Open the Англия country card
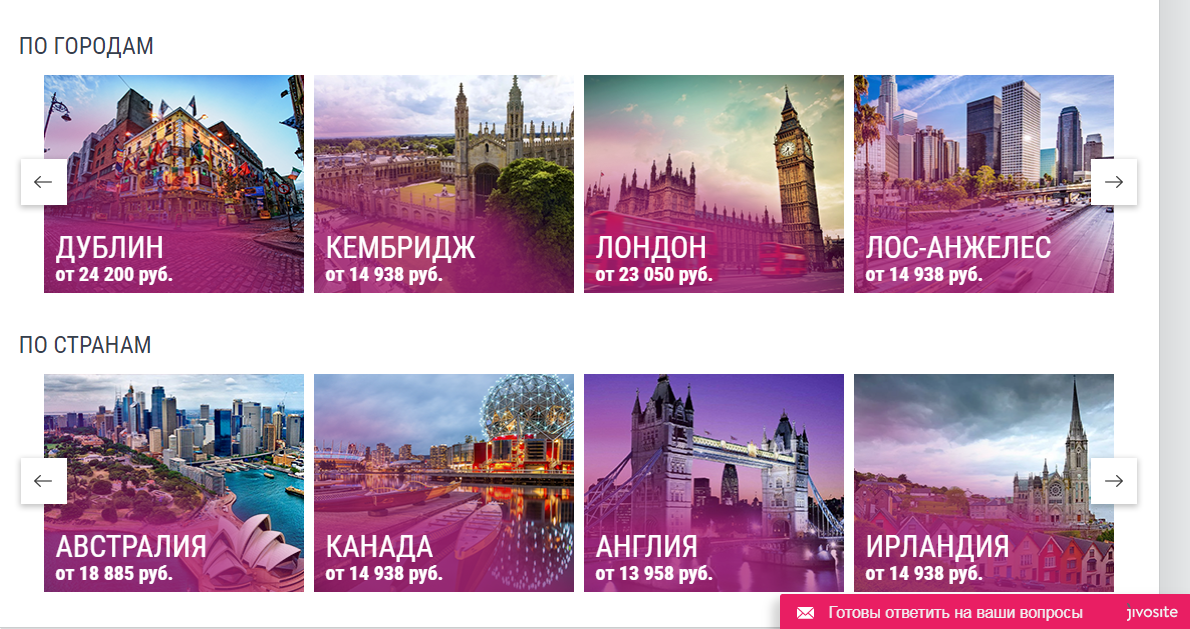Viewport: 1190px width, 629px height. [x=714, y=483]
